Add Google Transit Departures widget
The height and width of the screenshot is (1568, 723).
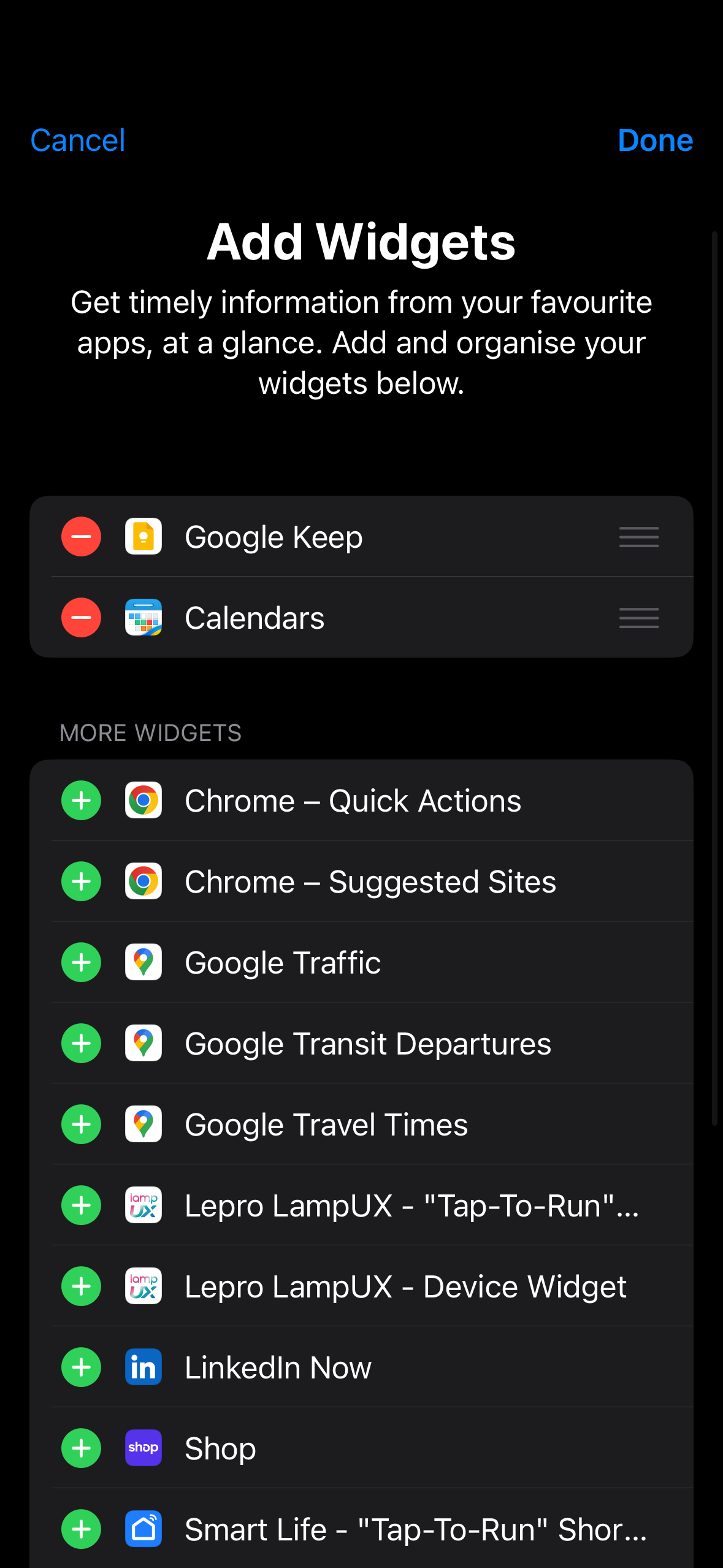pos(81,1043)
